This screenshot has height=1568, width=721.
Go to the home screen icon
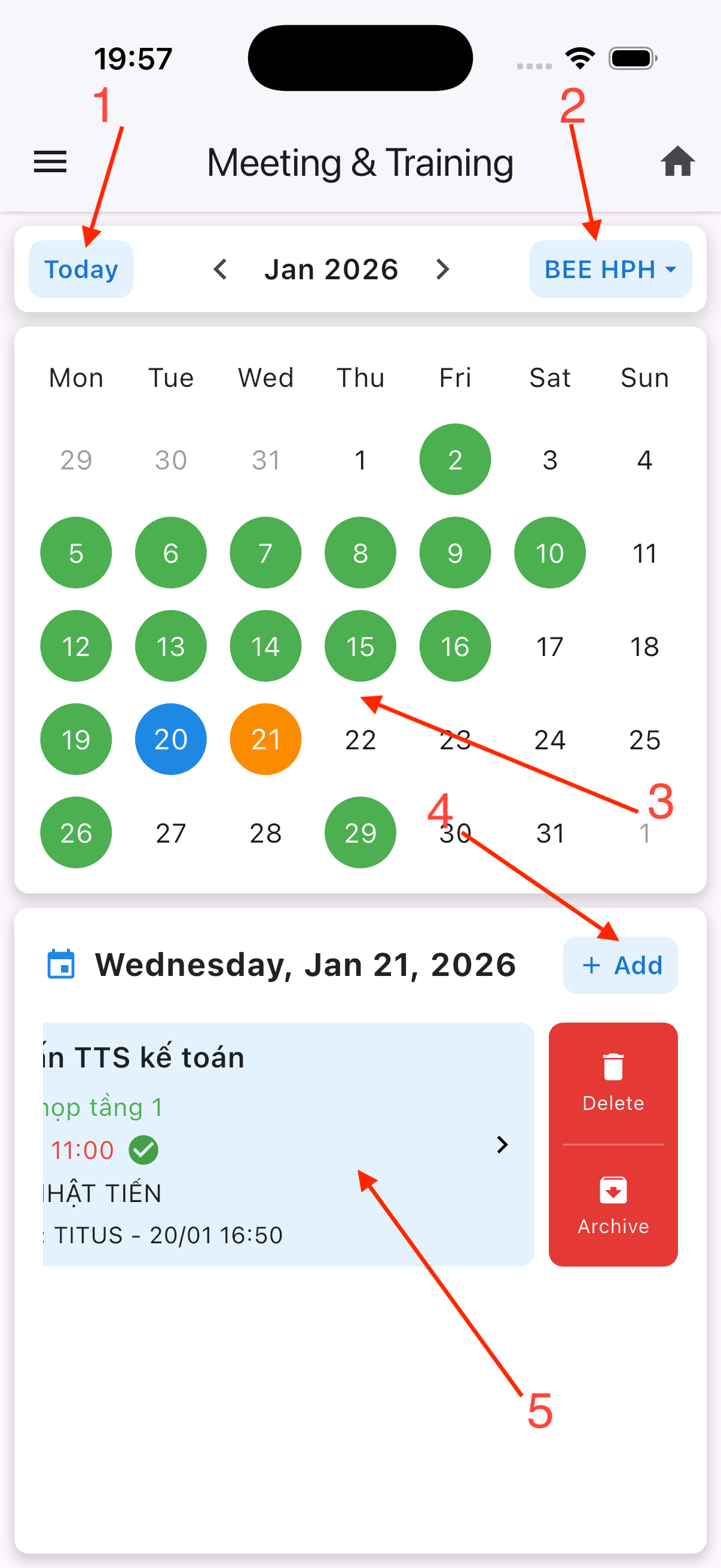coord(677,162)
